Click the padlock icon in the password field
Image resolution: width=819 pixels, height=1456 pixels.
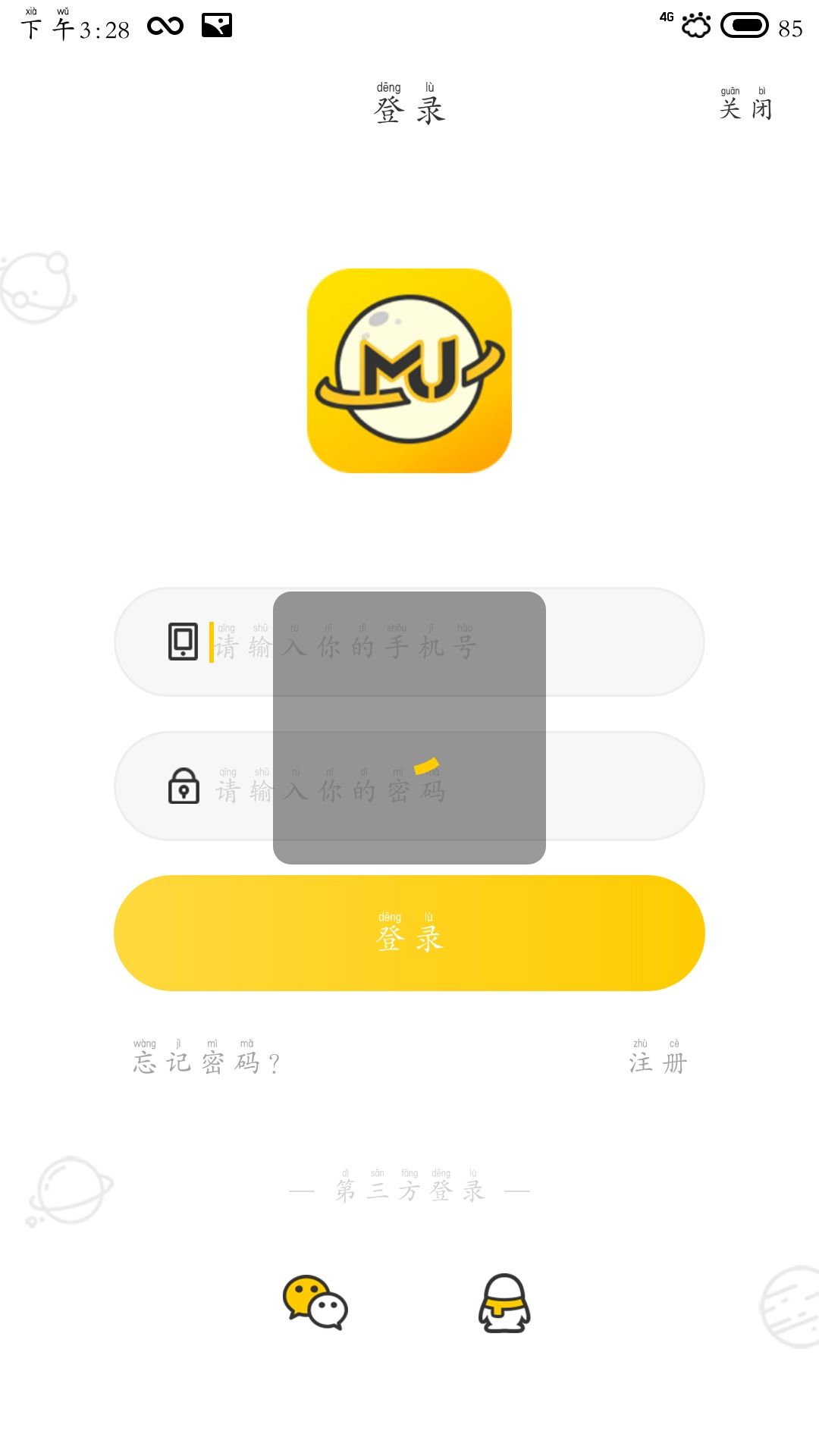coord(182,787)
